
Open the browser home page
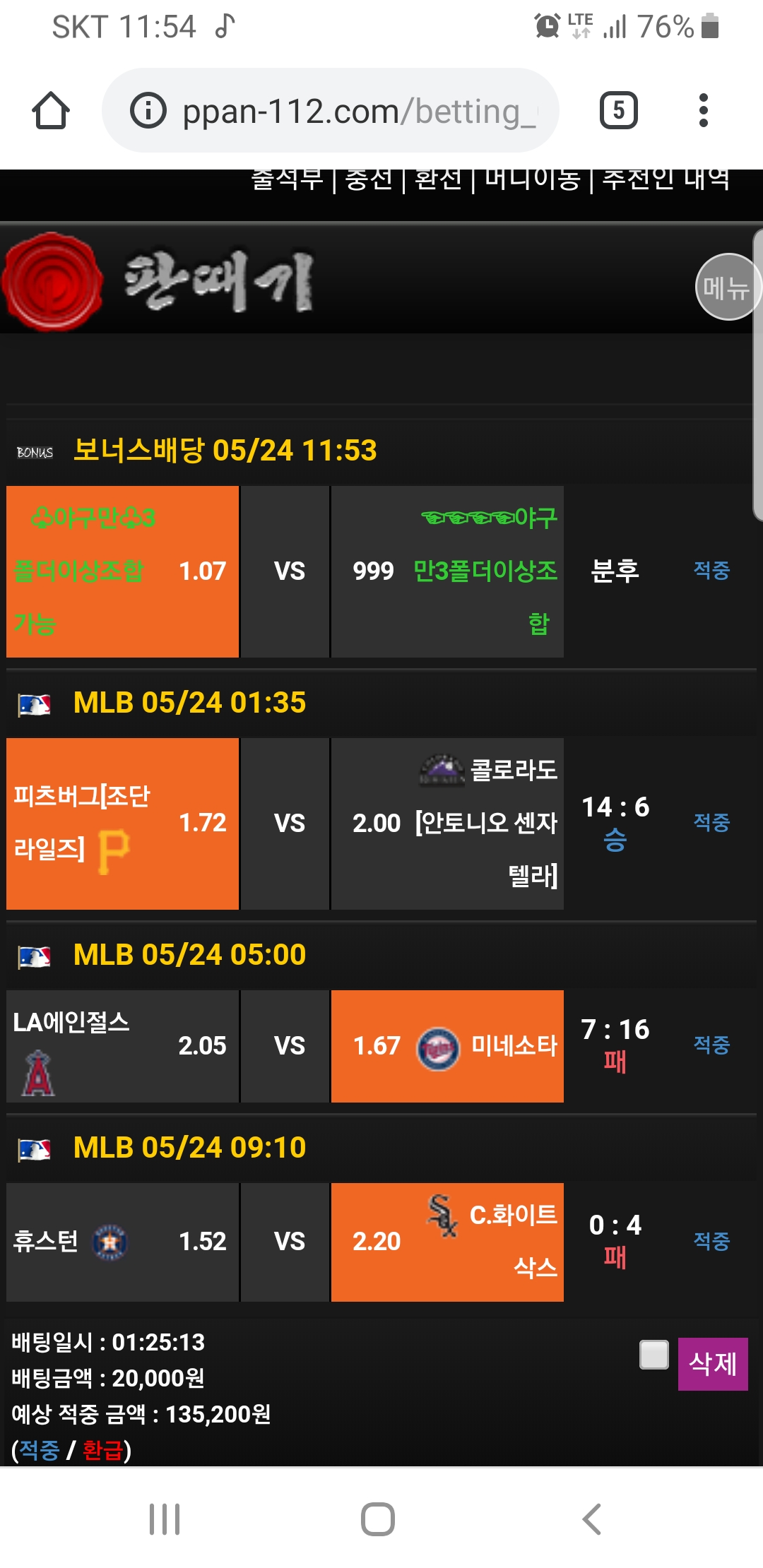tap(51, 111)
